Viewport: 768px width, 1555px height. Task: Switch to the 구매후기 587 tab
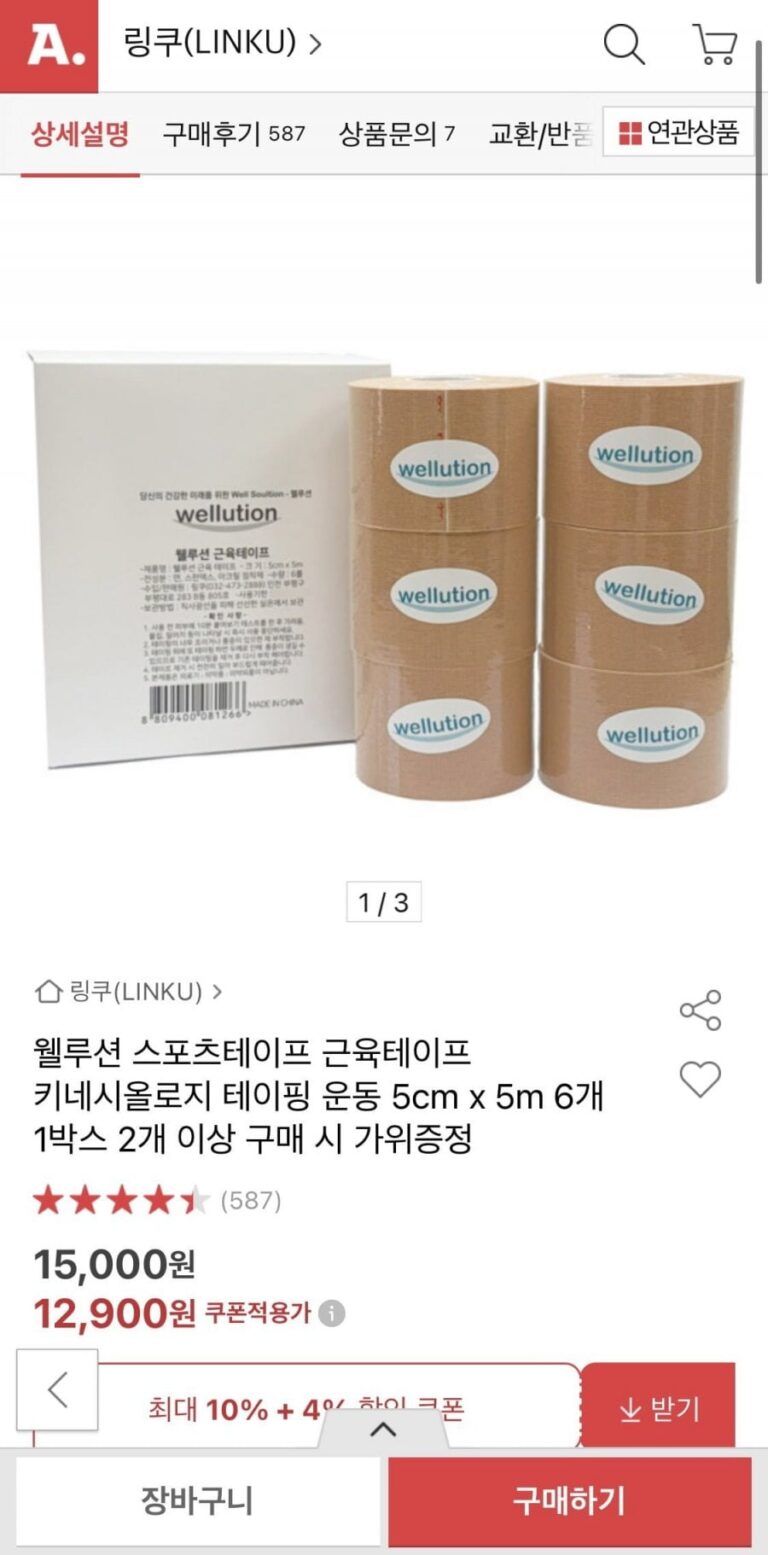[x=233, y=133]
